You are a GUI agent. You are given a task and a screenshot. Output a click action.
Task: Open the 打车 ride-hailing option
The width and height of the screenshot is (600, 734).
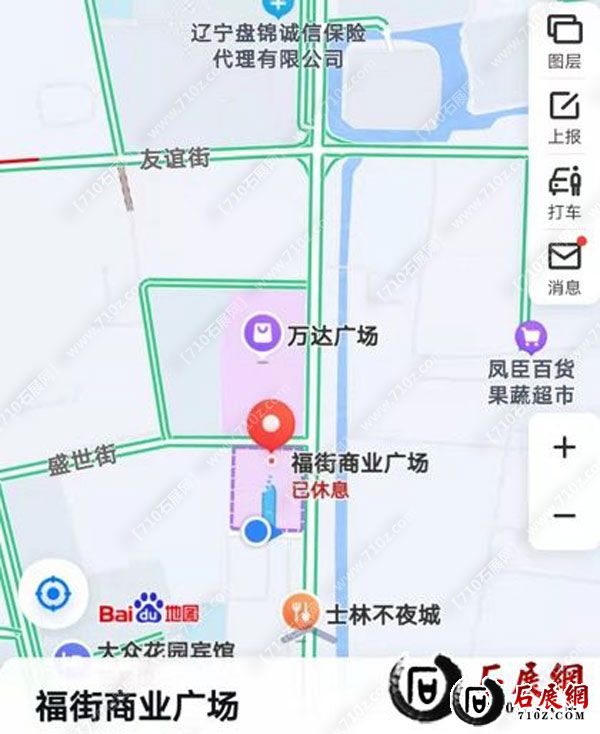click(x=564, y=193)
